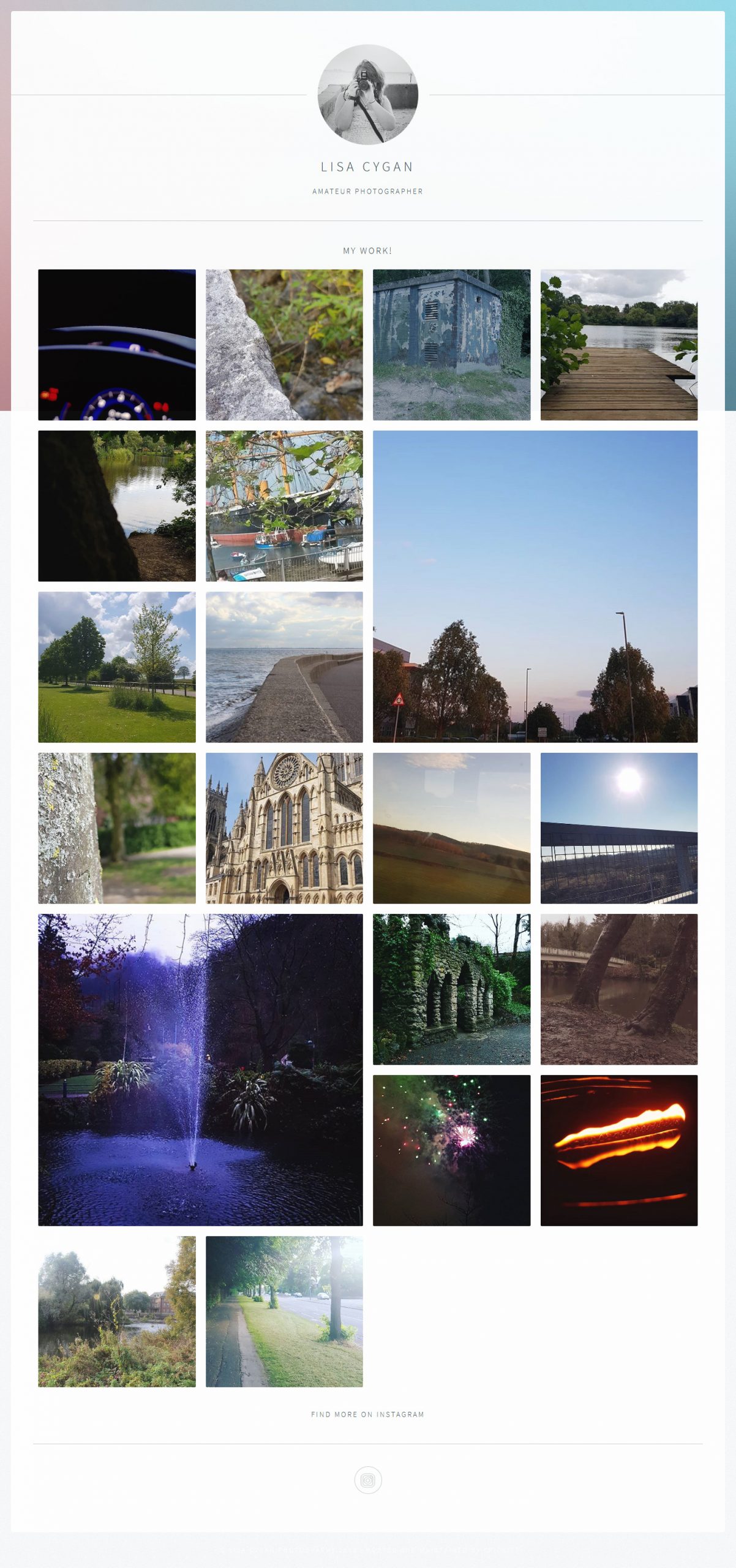View the fireworks photo
Image resolution: width=736 pixels, height=1568 pixels.
[451, 1150]
